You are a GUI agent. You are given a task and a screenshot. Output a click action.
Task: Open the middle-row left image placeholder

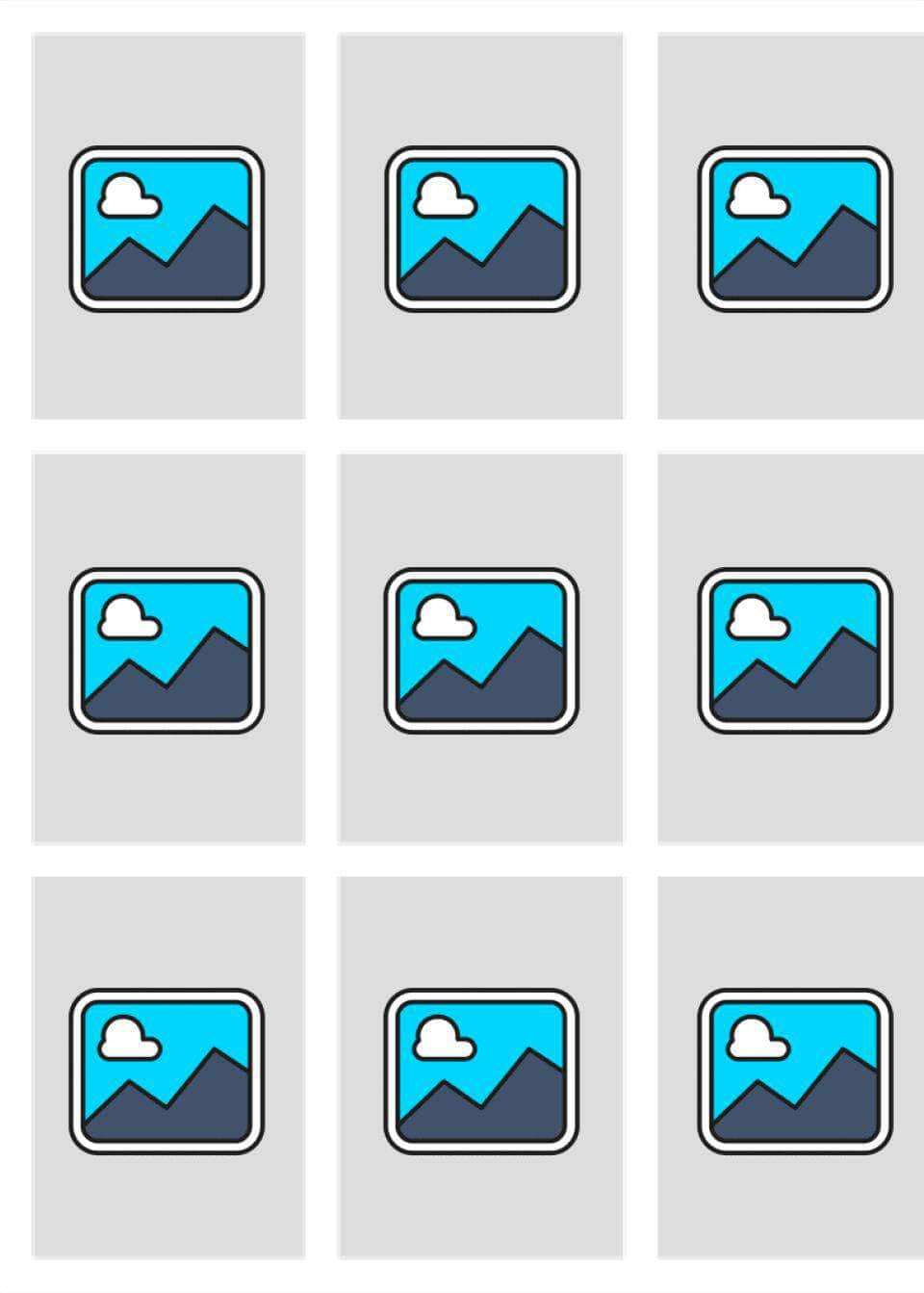click(167, 649)
